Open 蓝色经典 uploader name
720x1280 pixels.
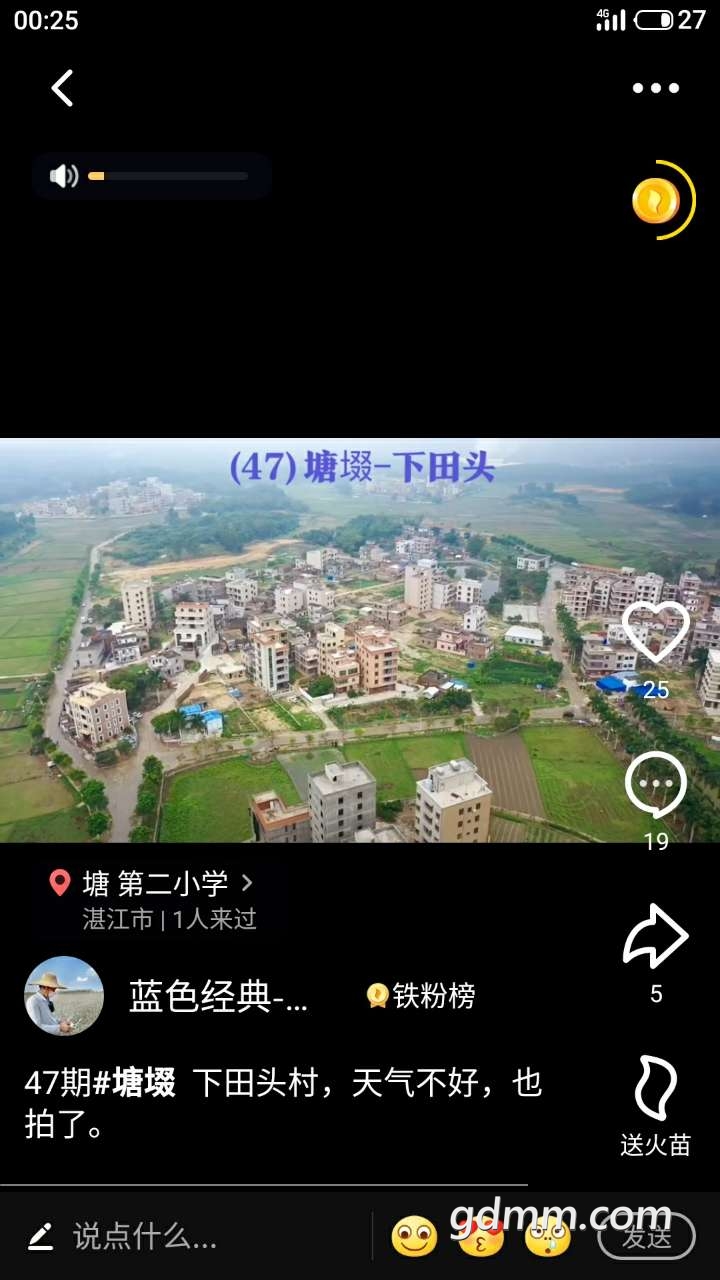(218, 996)
